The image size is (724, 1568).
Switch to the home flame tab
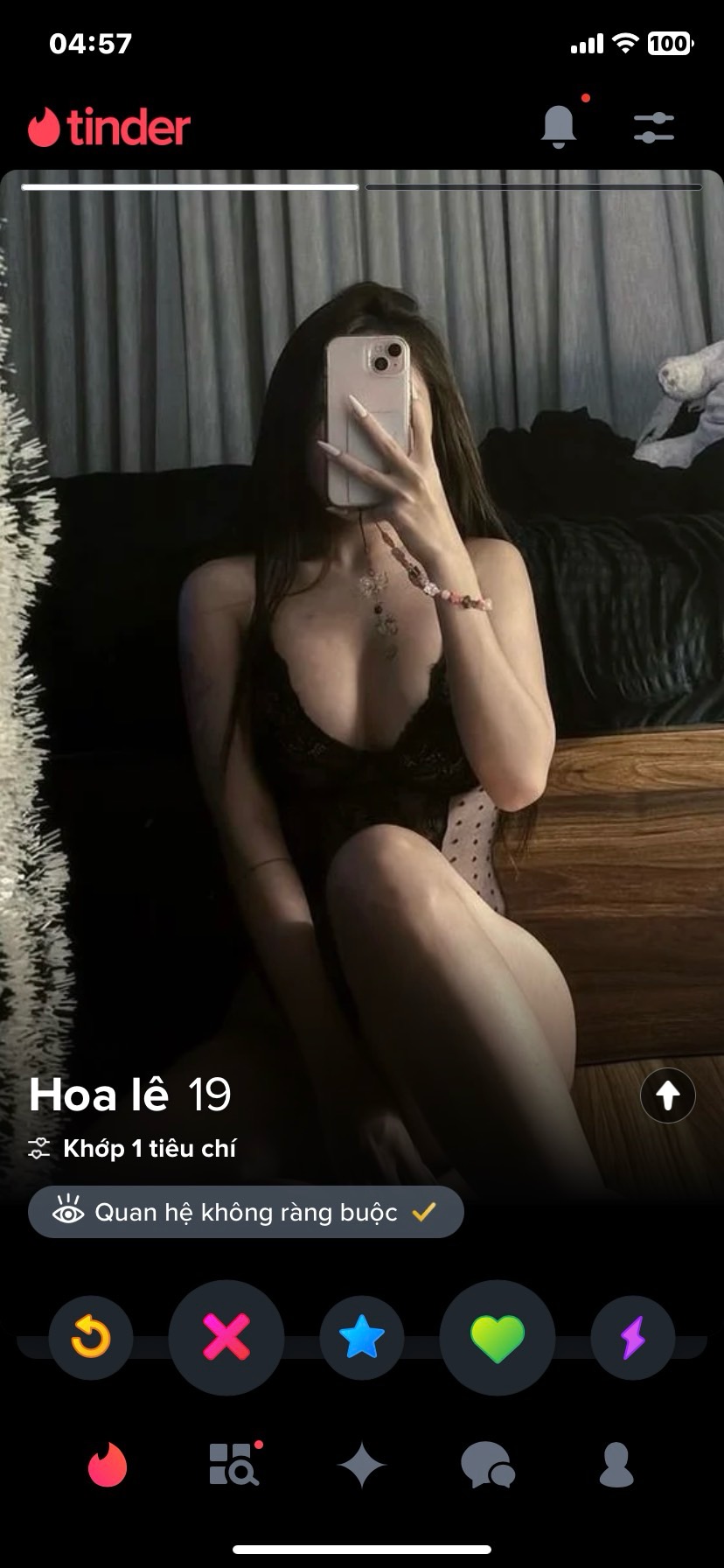[x=108, y=1464]
